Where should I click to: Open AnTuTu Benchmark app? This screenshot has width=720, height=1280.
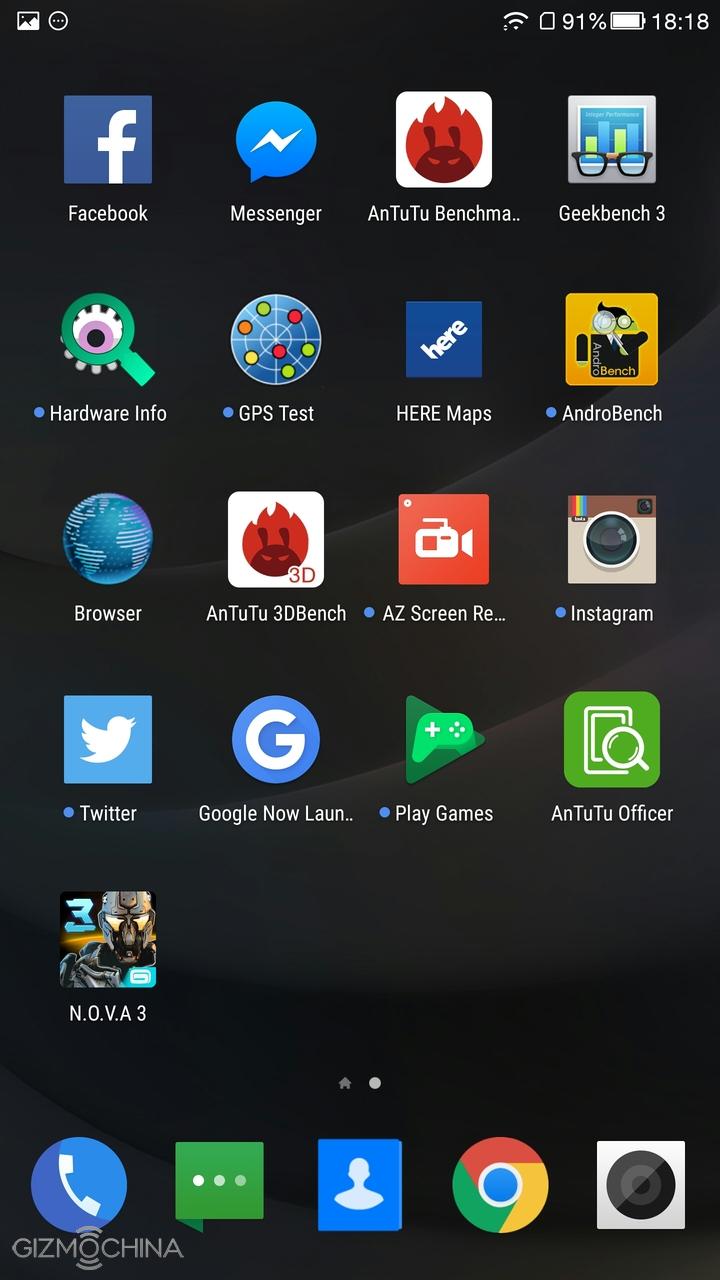coord(444,140)
